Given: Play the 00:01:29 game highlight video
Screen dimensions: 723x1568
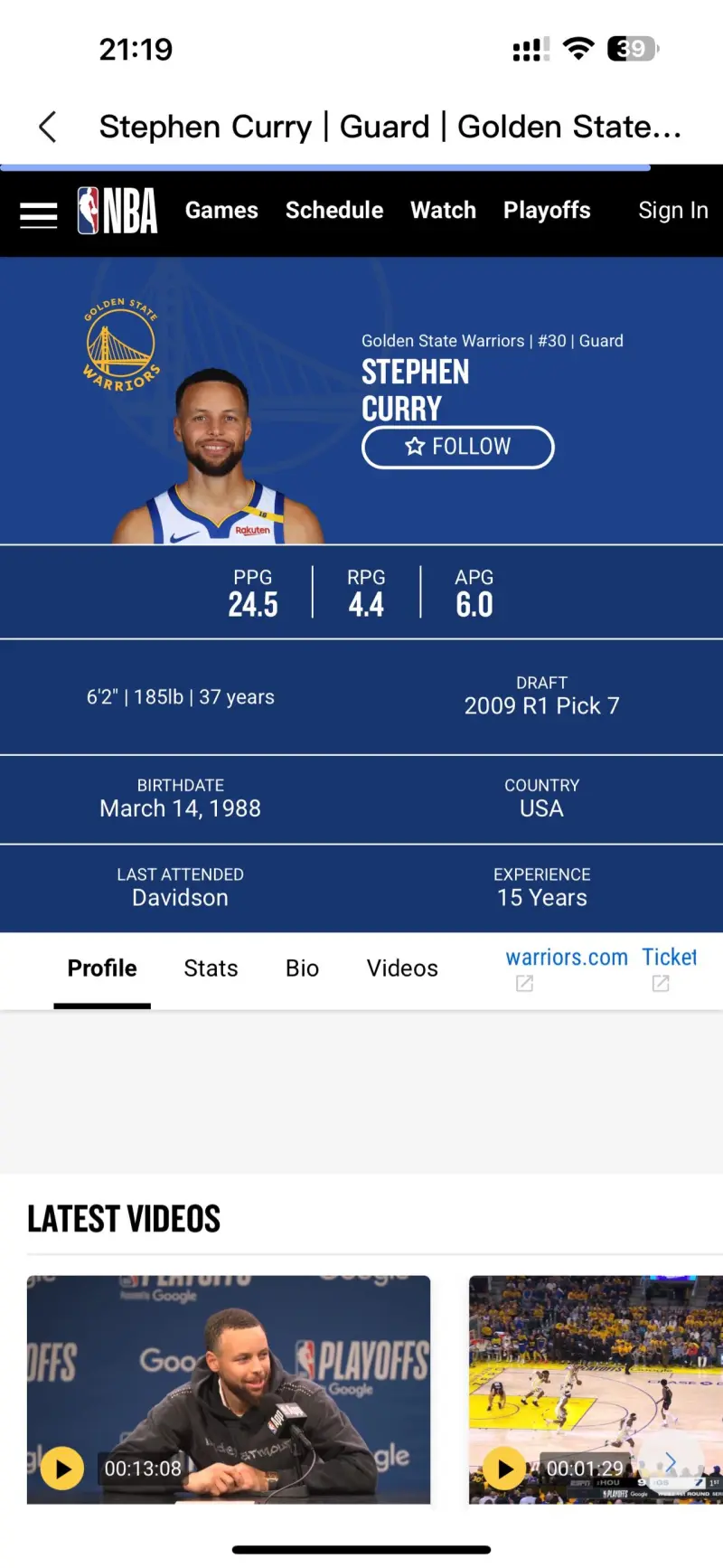Looking at the screenshot, I should [x=505, y=1469].
